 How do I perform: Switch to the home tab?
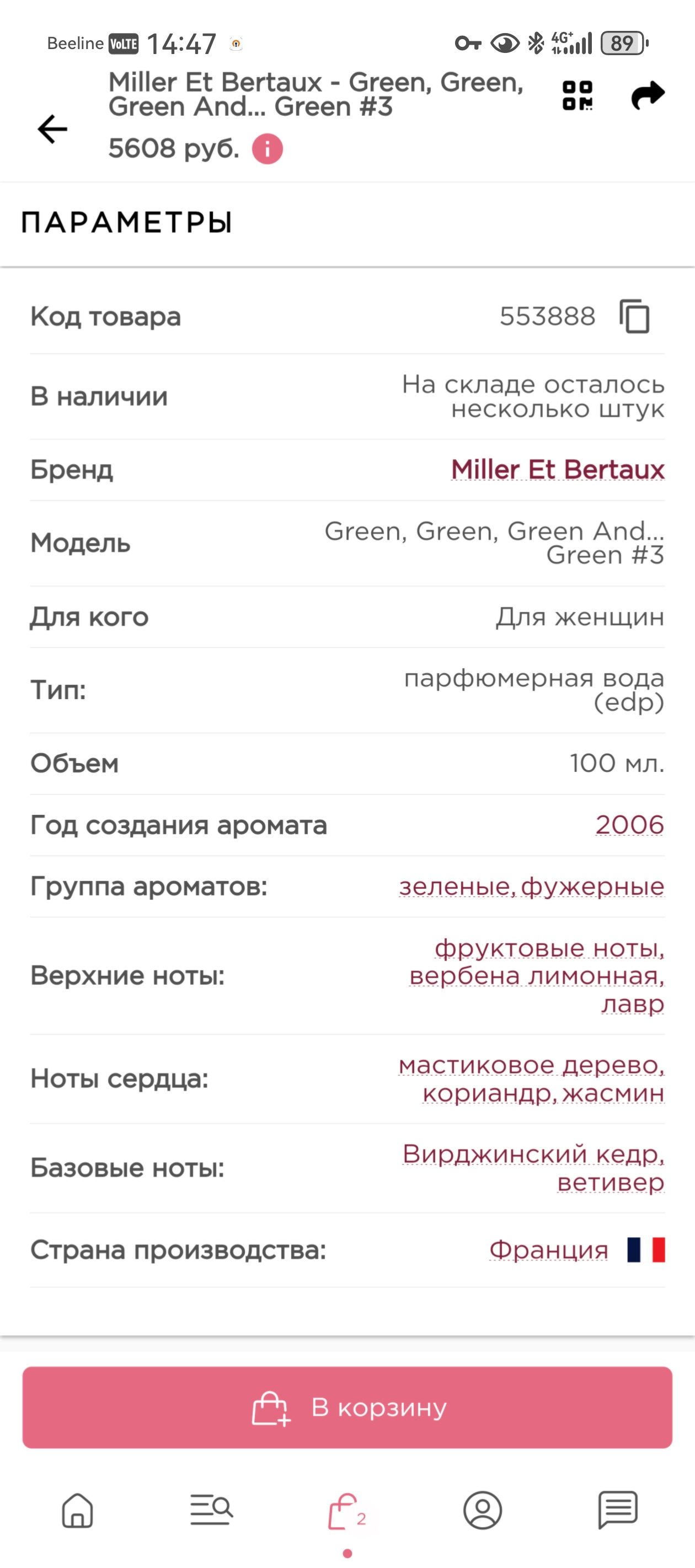tap(77, 1510)
